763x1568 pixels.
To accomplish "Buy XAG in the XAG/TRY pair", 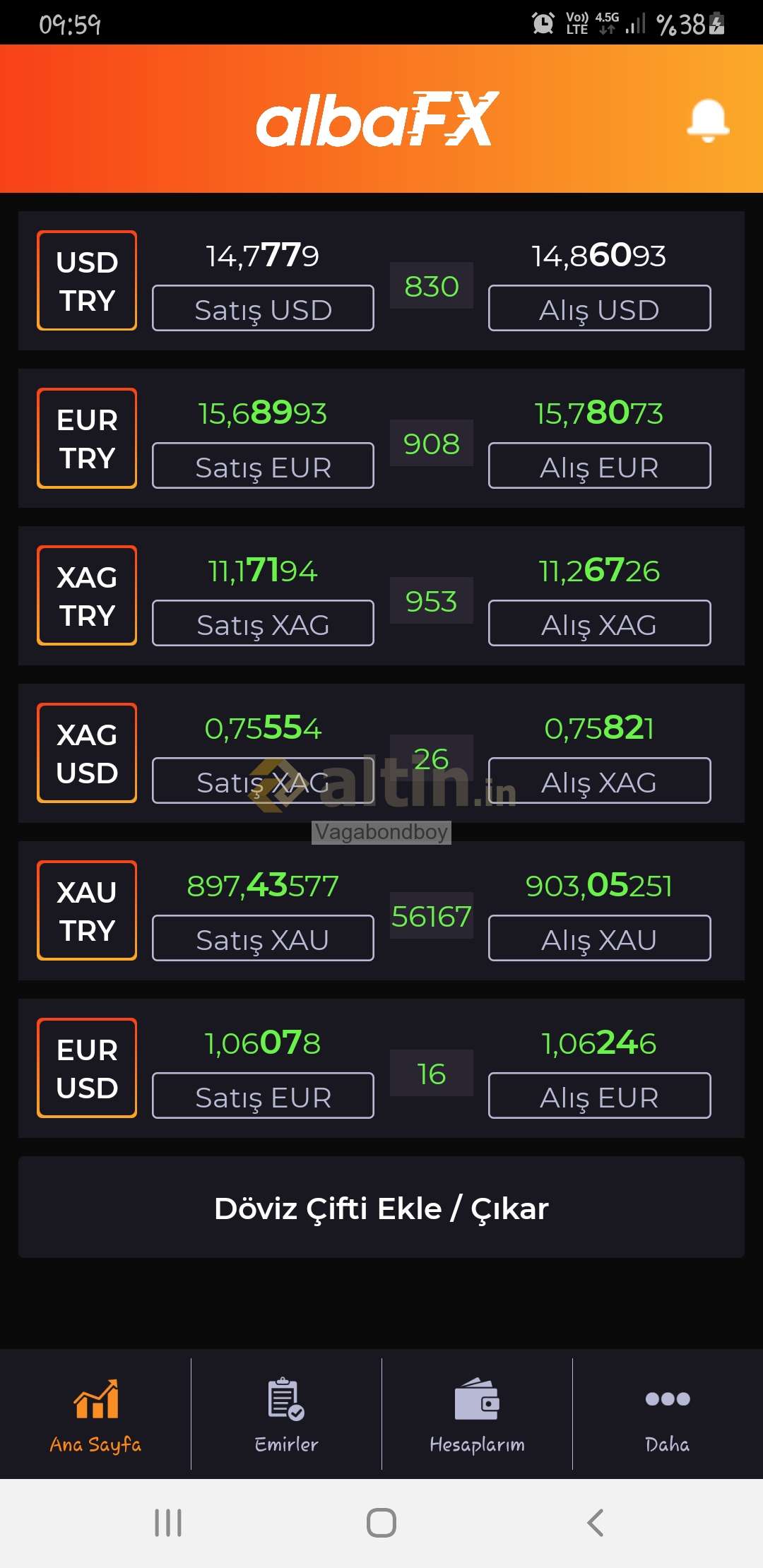I will (599, 624).
